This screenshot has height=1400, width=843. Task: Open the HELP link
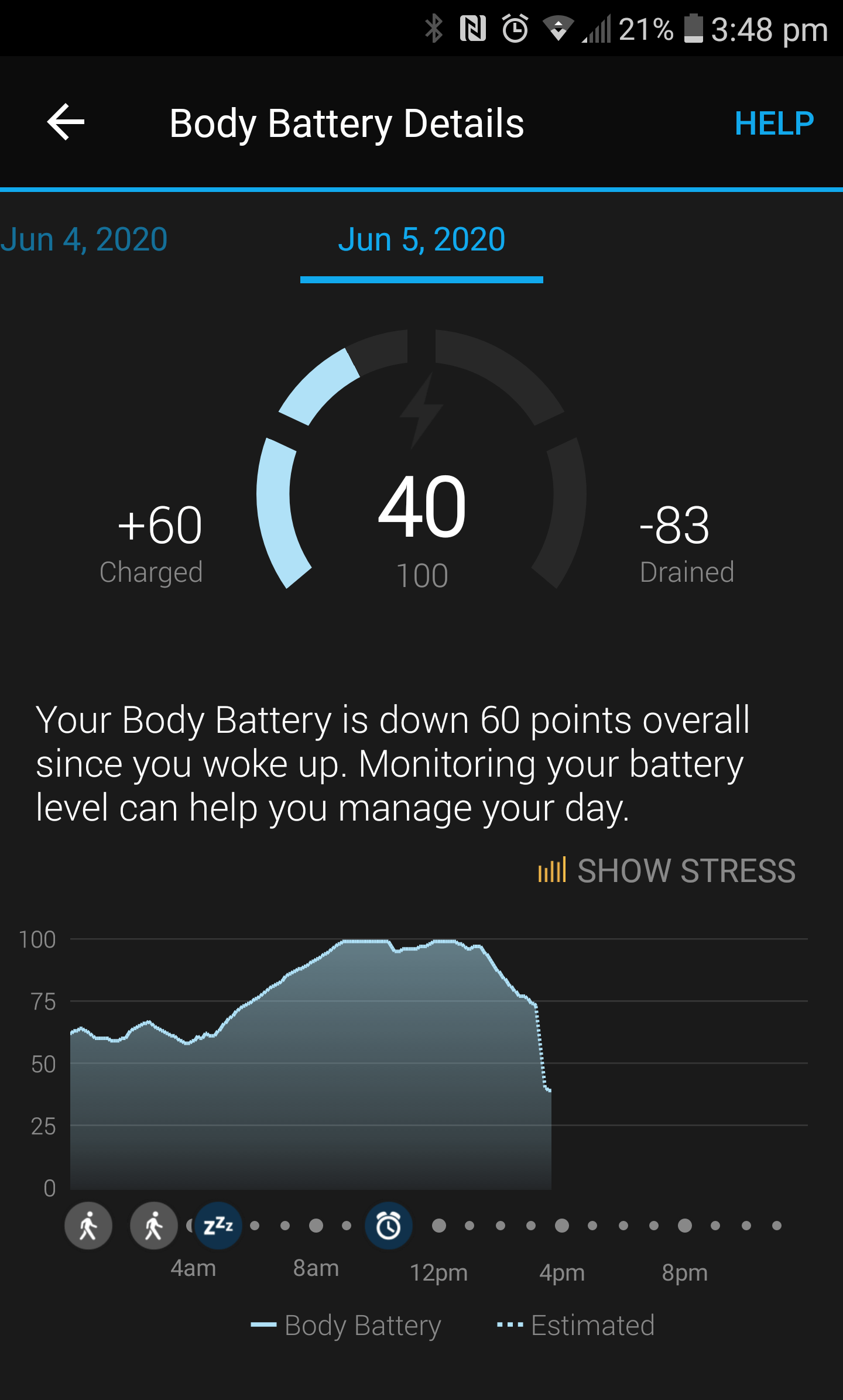tap(774, 122)
